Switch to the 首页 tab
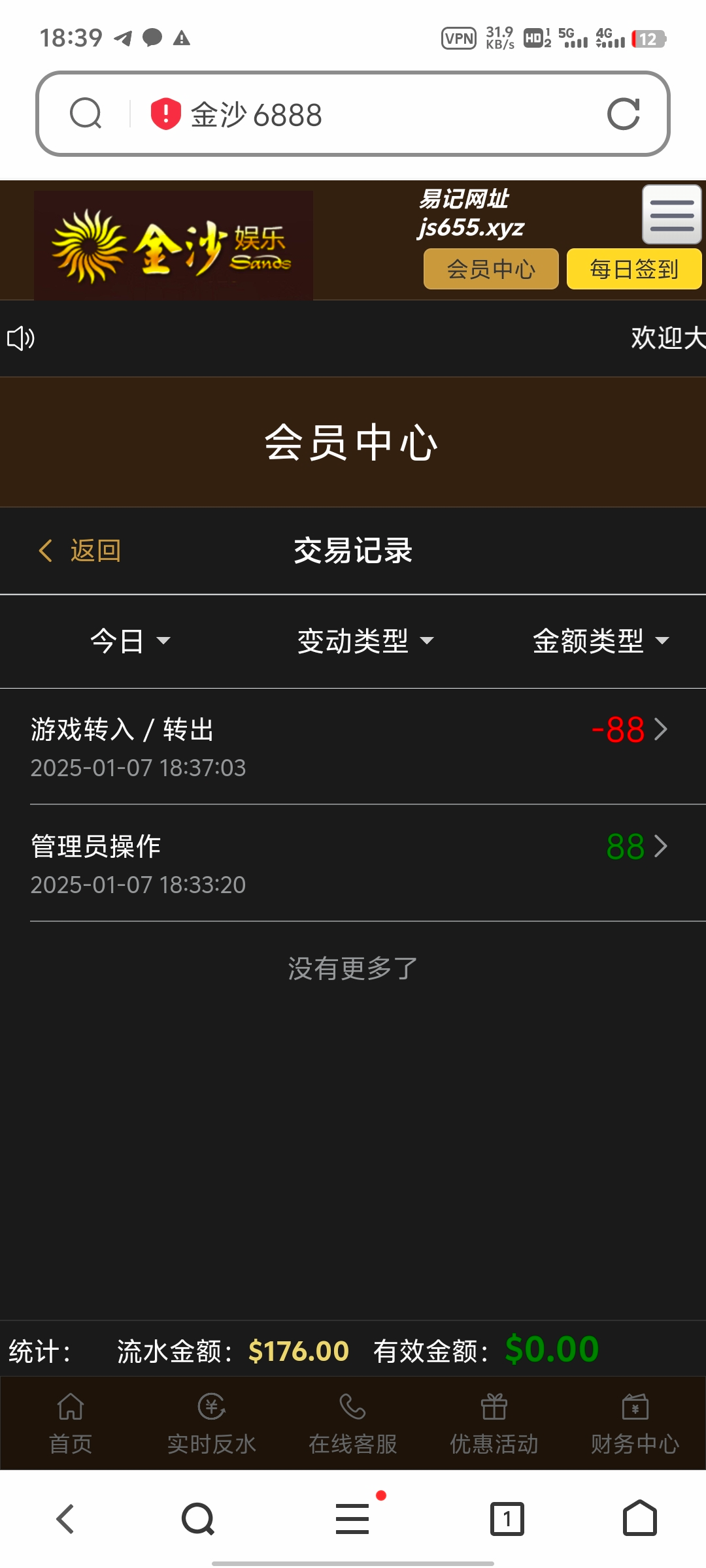 (71, 1424)
